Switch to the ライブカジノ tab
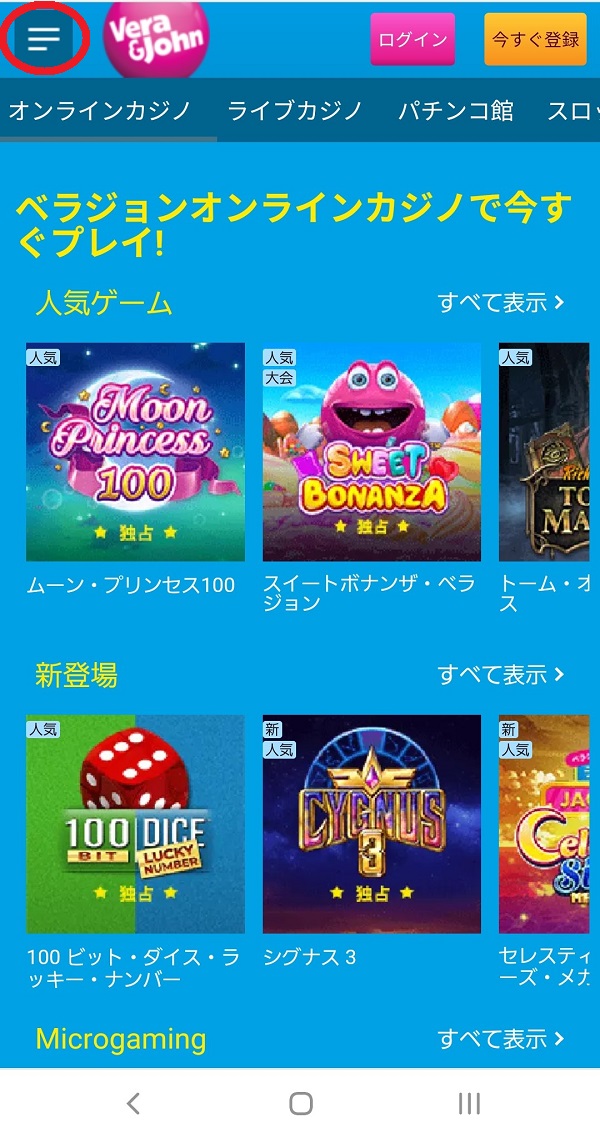The height and width of the screenshot is (1138, 600). coord(294,110)
